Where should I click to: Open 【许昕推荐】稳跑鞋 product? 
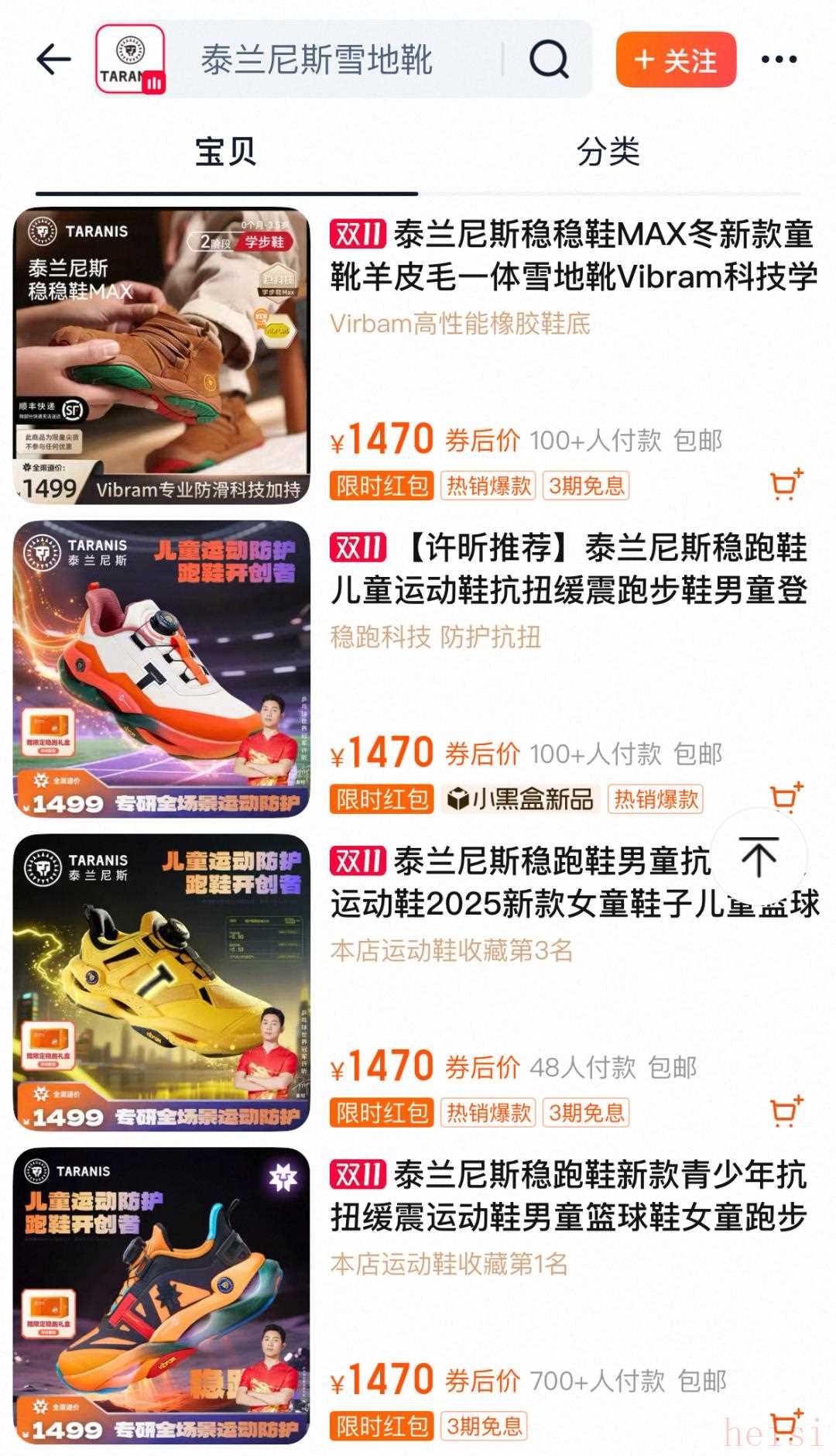point(569,569)
